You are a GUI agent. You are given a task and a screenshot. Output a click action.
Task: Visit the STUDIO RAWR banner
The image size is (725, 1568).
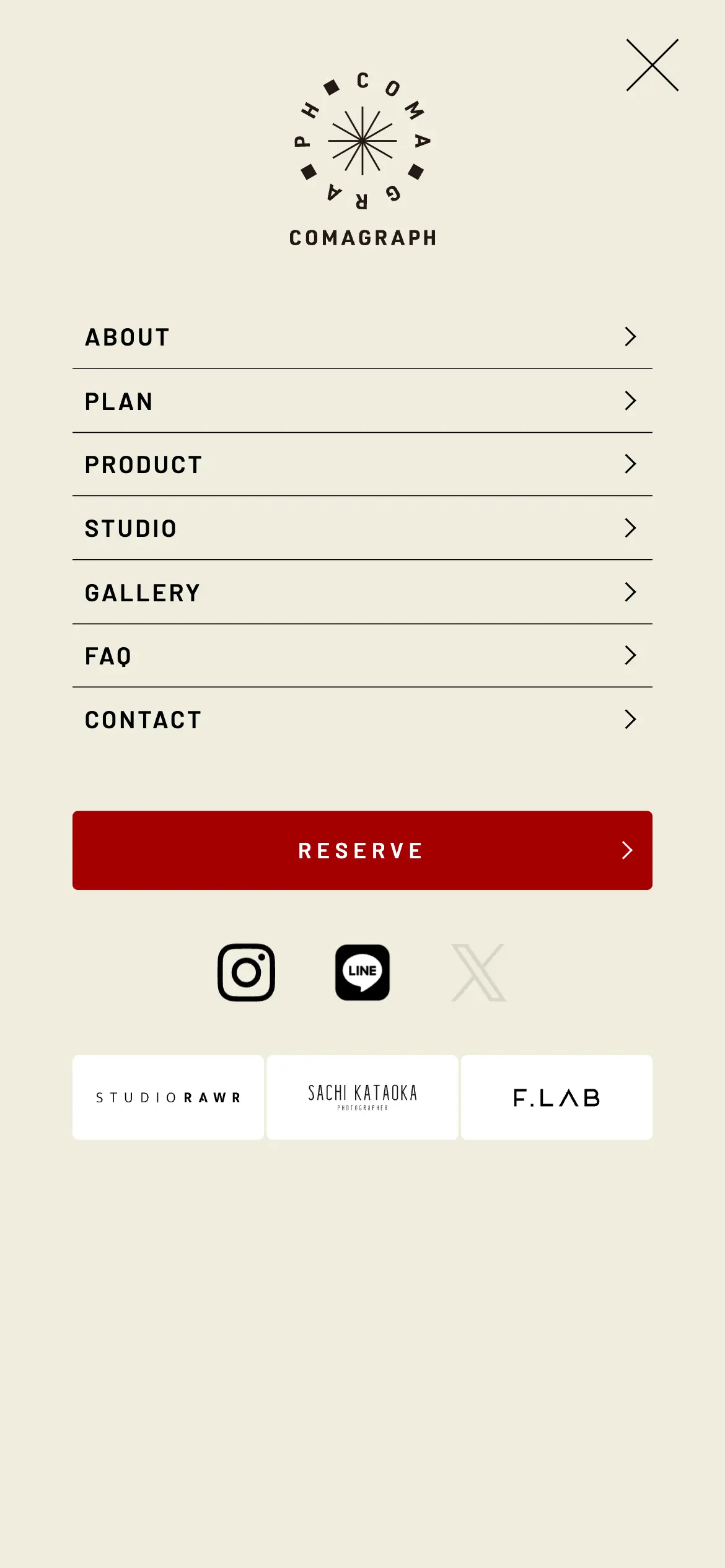coord(168,1097)
